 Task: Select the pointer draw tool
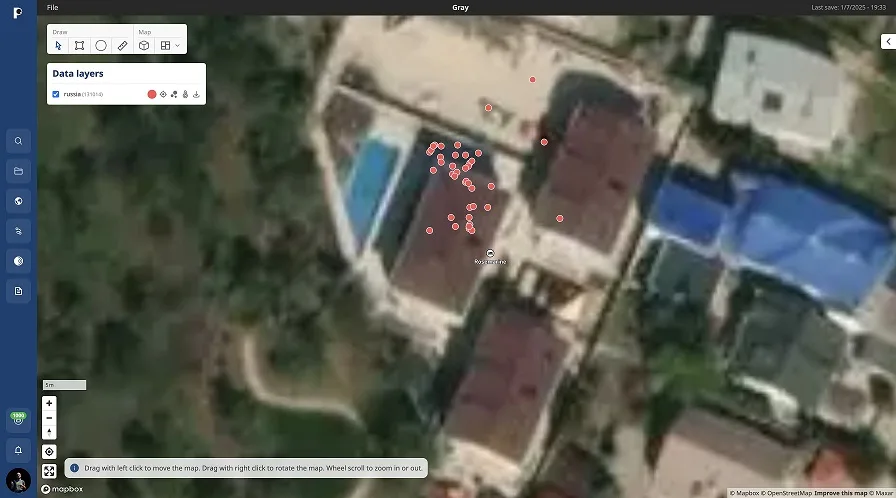pyautogui.click(x=58, y=45)
